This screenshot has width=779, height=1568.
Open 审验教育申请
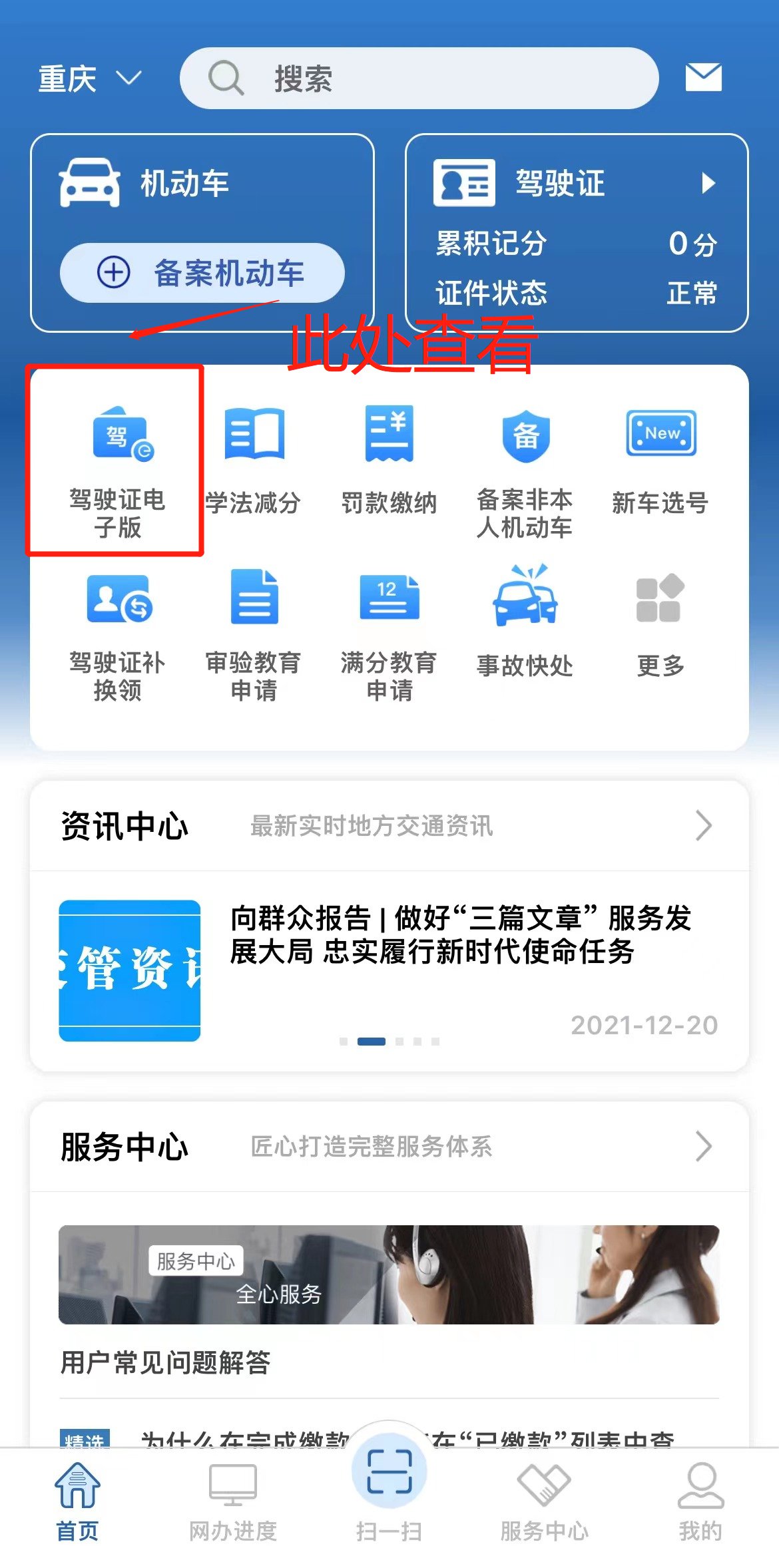pyautogui.click(x=253, y=632)
